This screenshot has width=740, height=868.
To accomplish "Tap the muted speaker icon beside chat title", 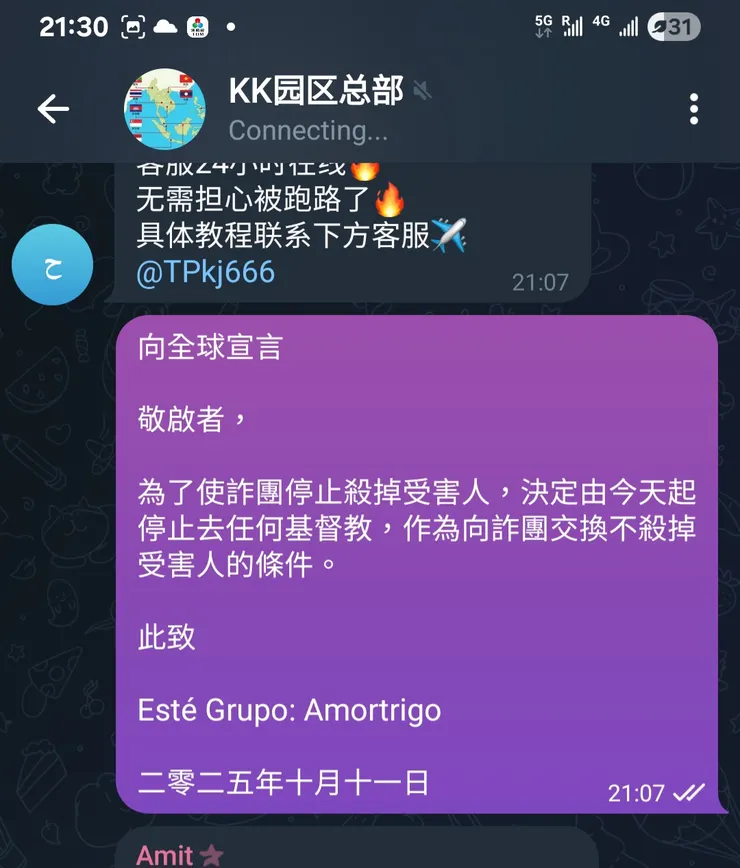I will click(x=424, y=91).
